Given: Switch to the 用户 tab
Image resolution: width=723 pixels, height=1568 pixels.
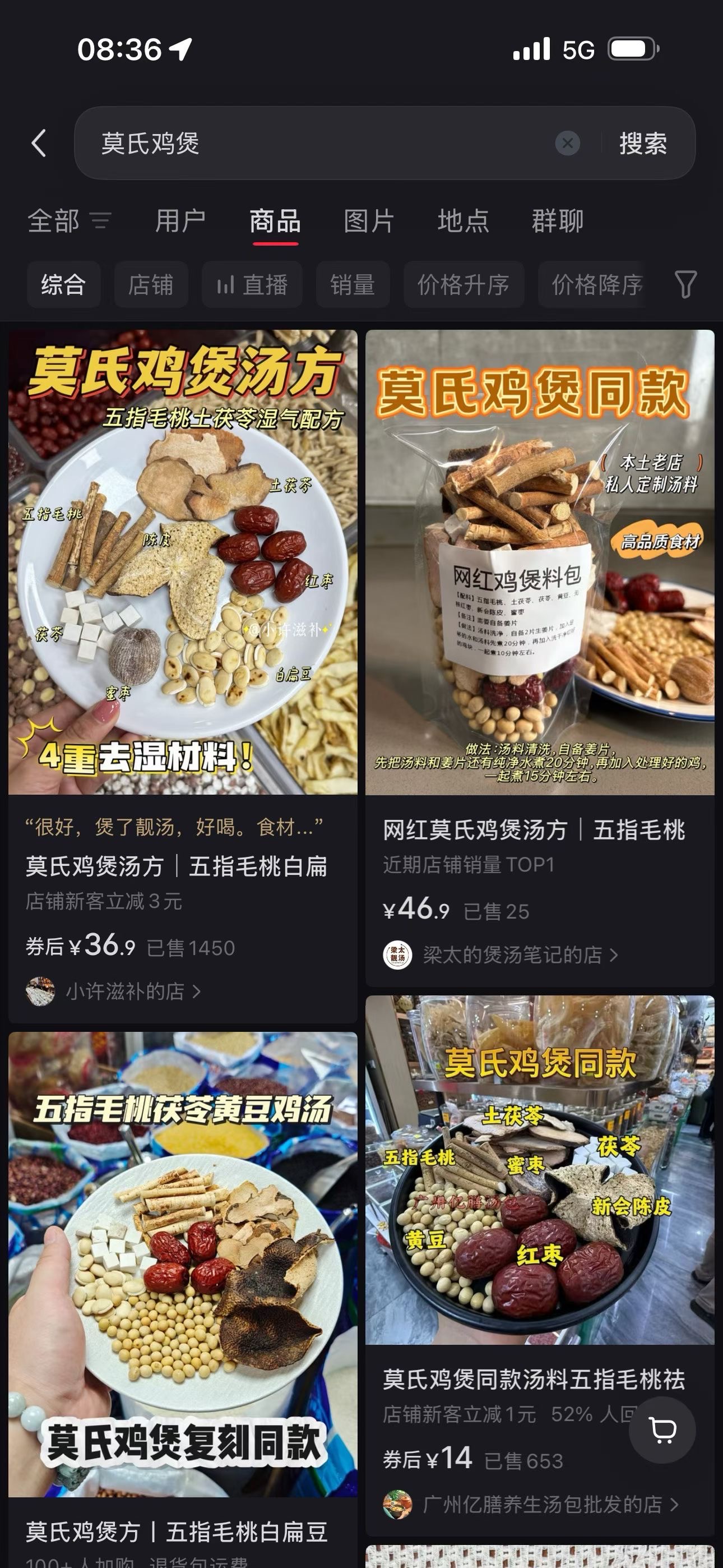Looking at the screenshot, I should (x=180, y=220).
